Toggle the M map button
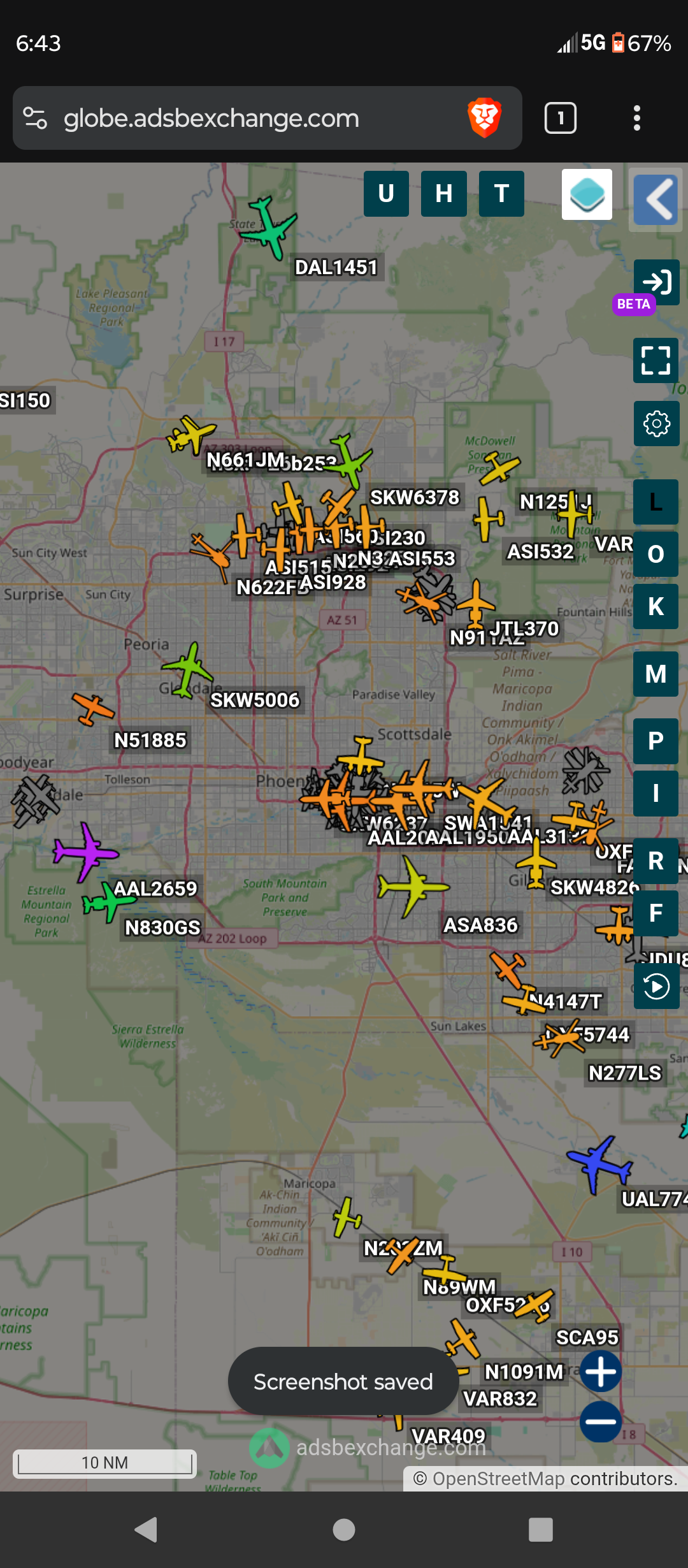This screenshot has height=1568, width=688. coord(656,674)
